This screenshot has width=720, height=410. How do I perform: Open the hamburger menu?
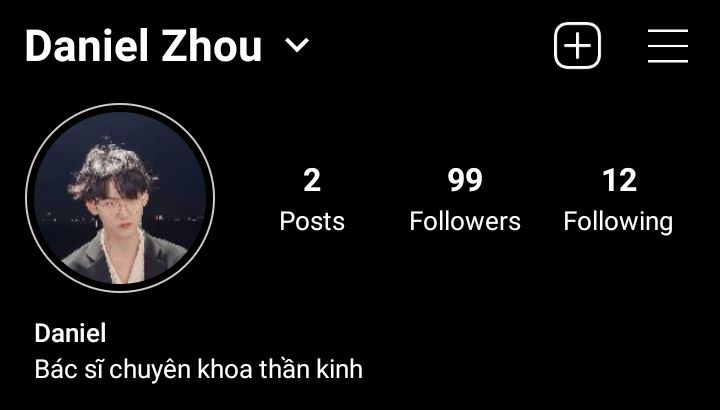tap(667, 46)
